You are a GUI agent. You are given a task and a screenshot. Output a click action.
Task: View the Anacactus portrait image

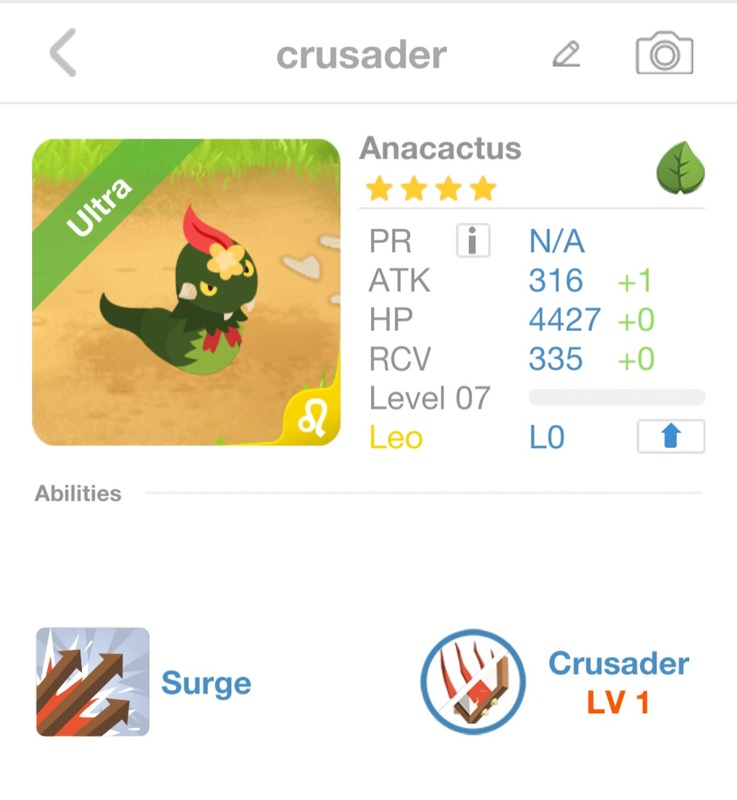[x=186, y=292]
